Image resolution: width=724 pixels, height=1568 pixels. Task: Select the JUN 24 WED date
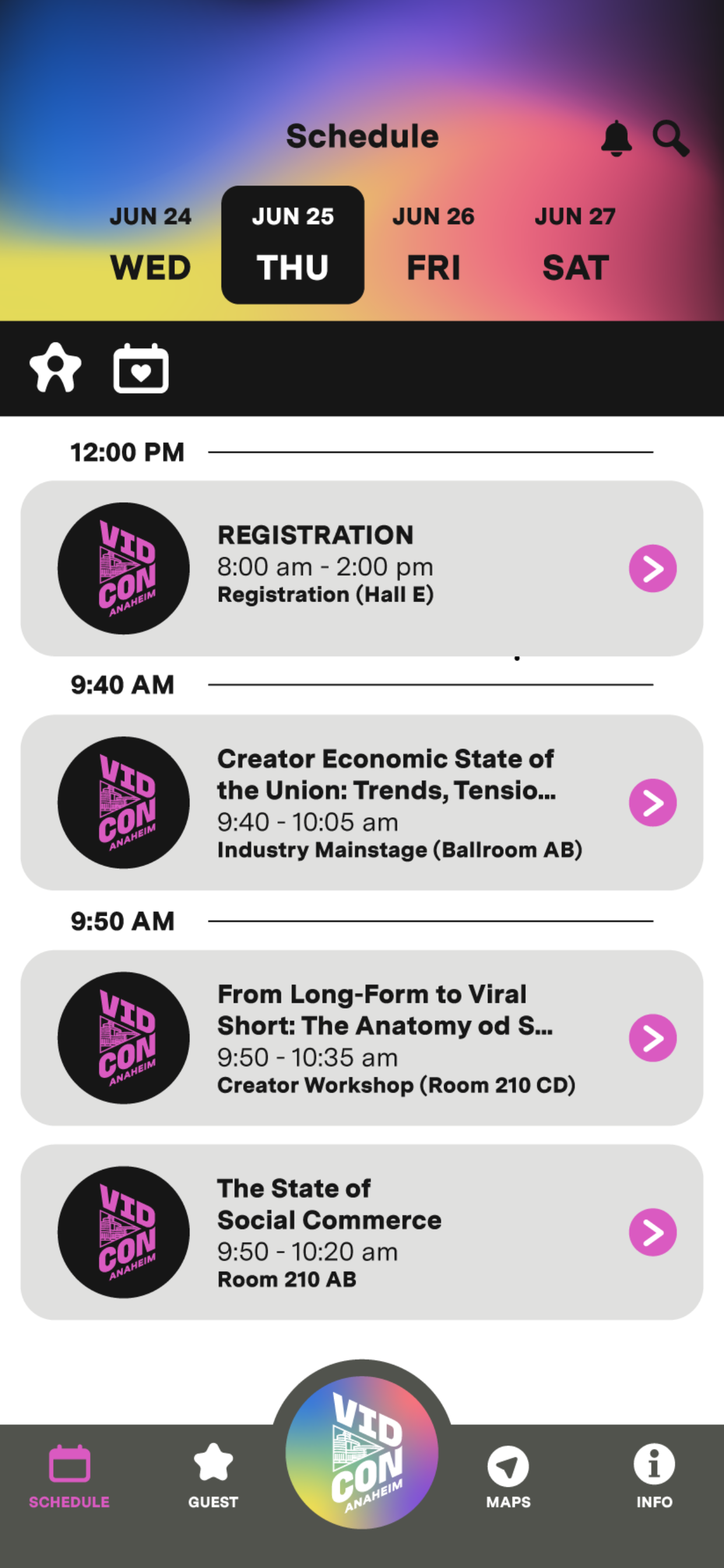click(150, 244)
